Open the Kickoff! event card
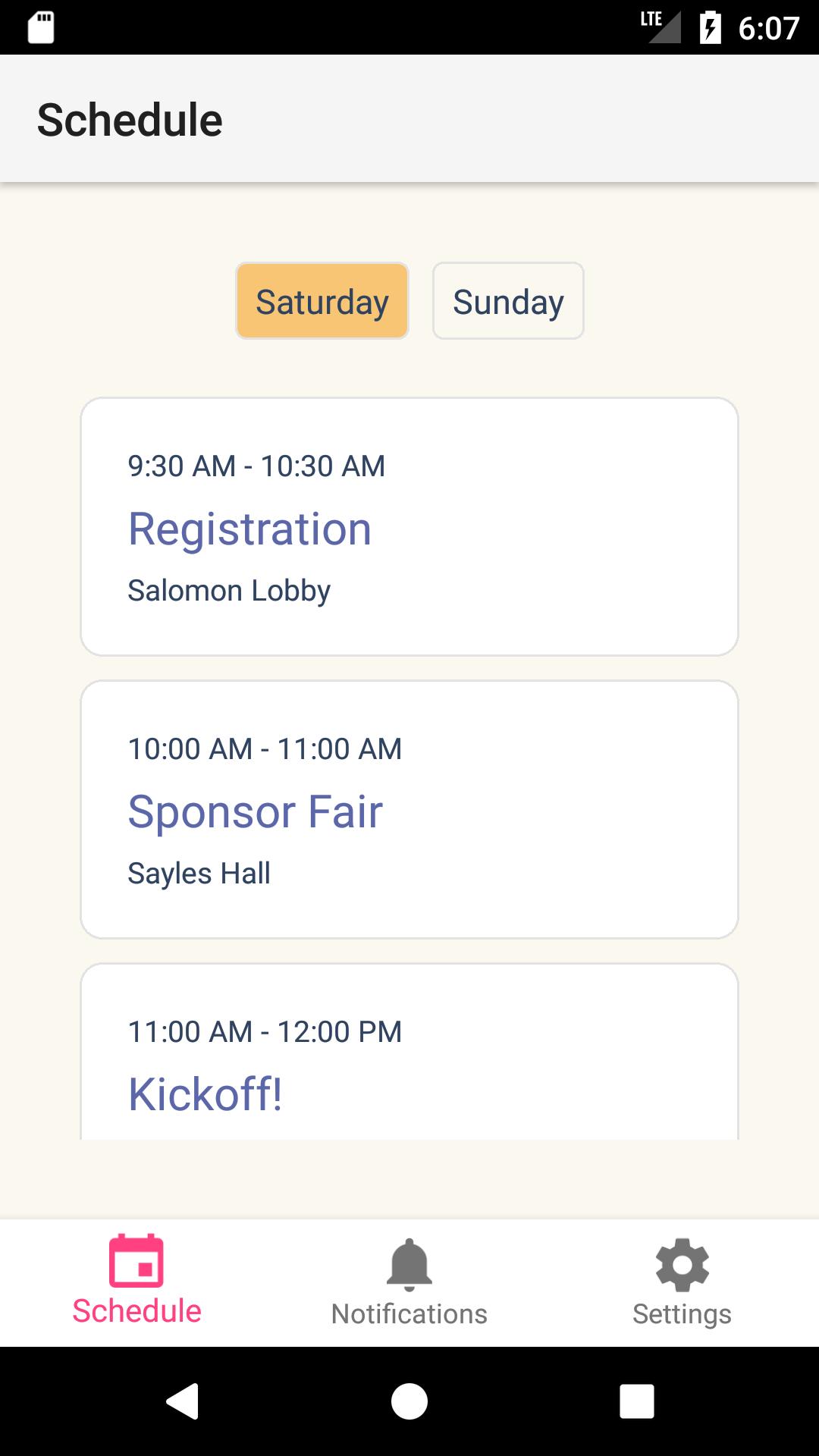Image resolution: width=819 pixels, height=1456 pixels. coord(409,1062)
